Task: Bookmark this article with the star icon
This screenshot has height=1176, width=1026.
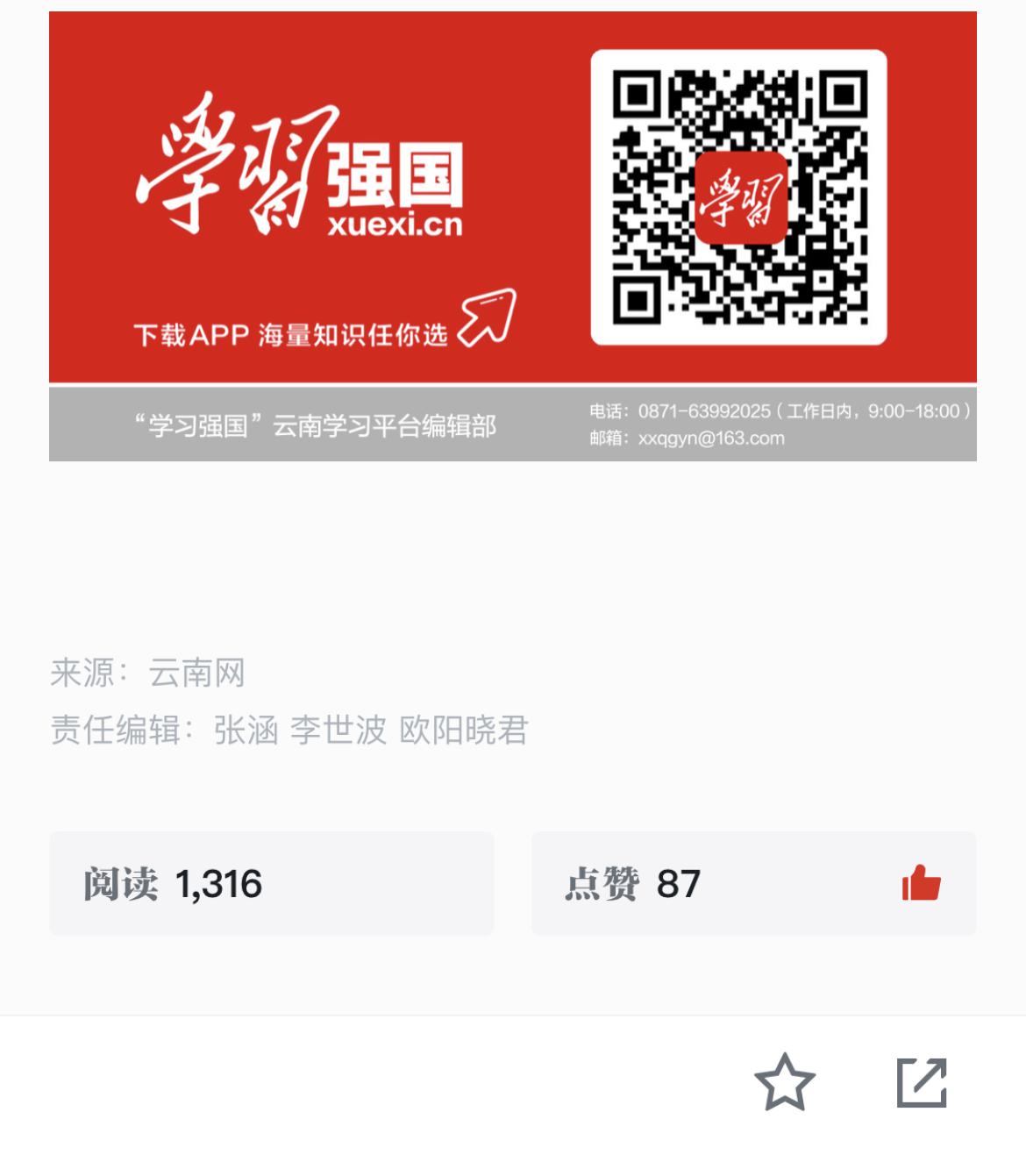Action: 785,1082
